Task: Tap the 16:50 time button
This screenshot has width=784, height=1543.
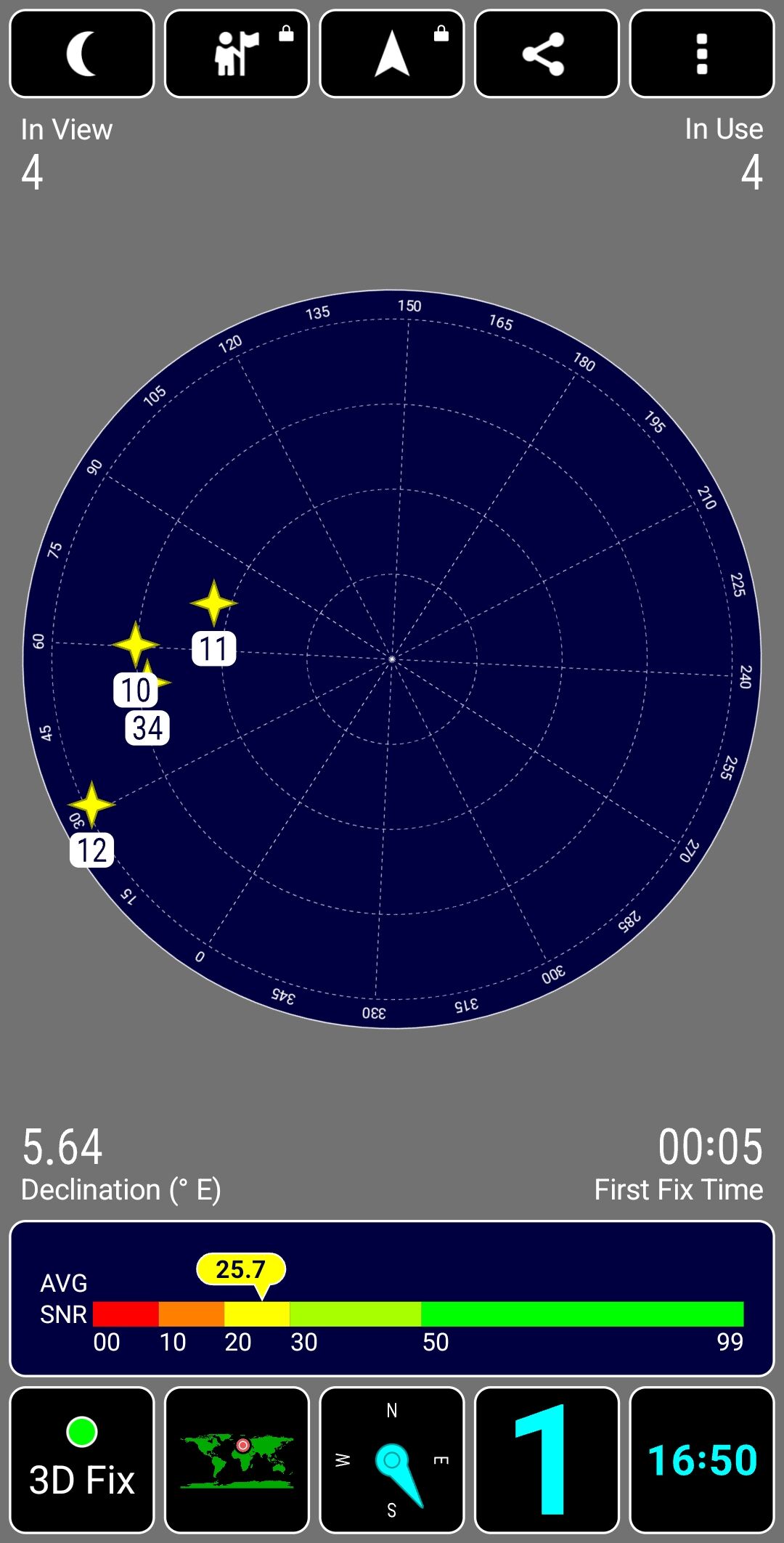Action: tap(702, 1459)
